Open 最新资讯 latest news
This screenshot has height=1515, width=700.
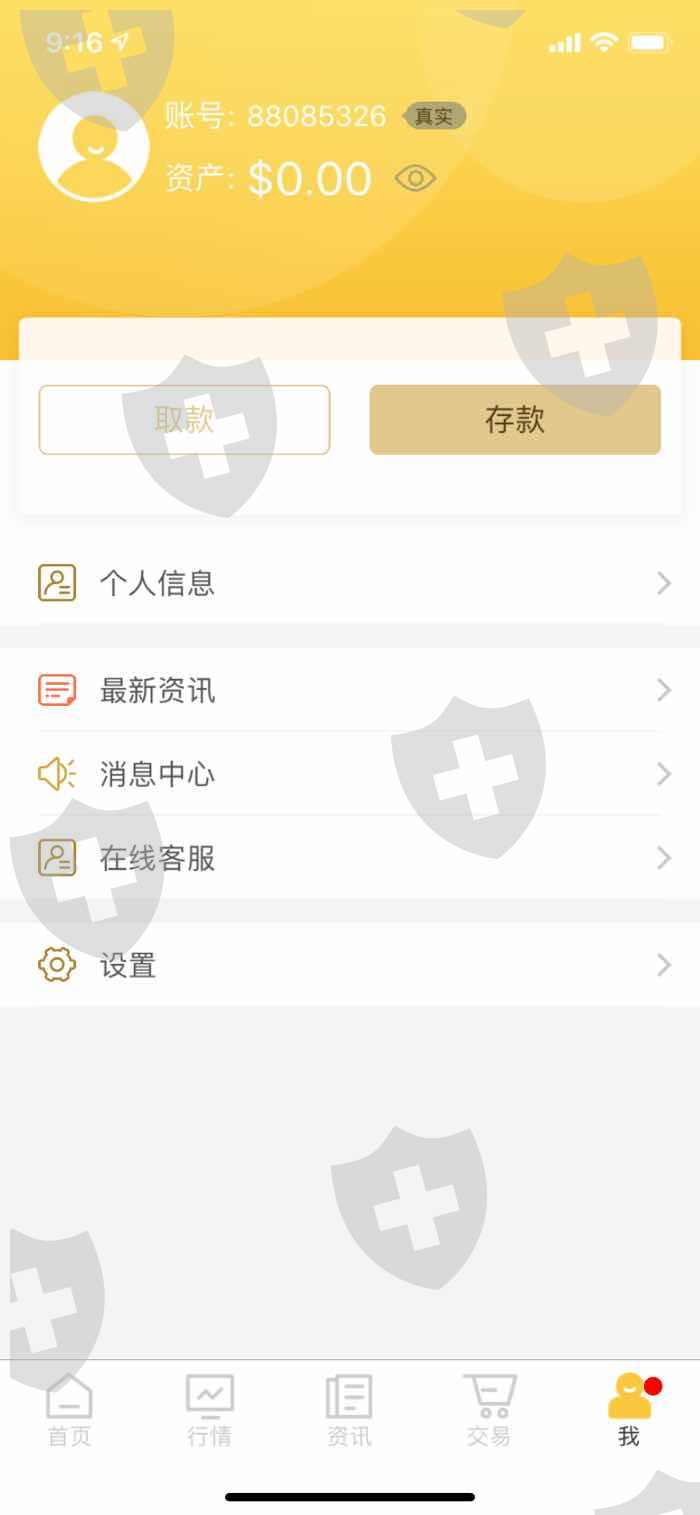coord(350,690)
